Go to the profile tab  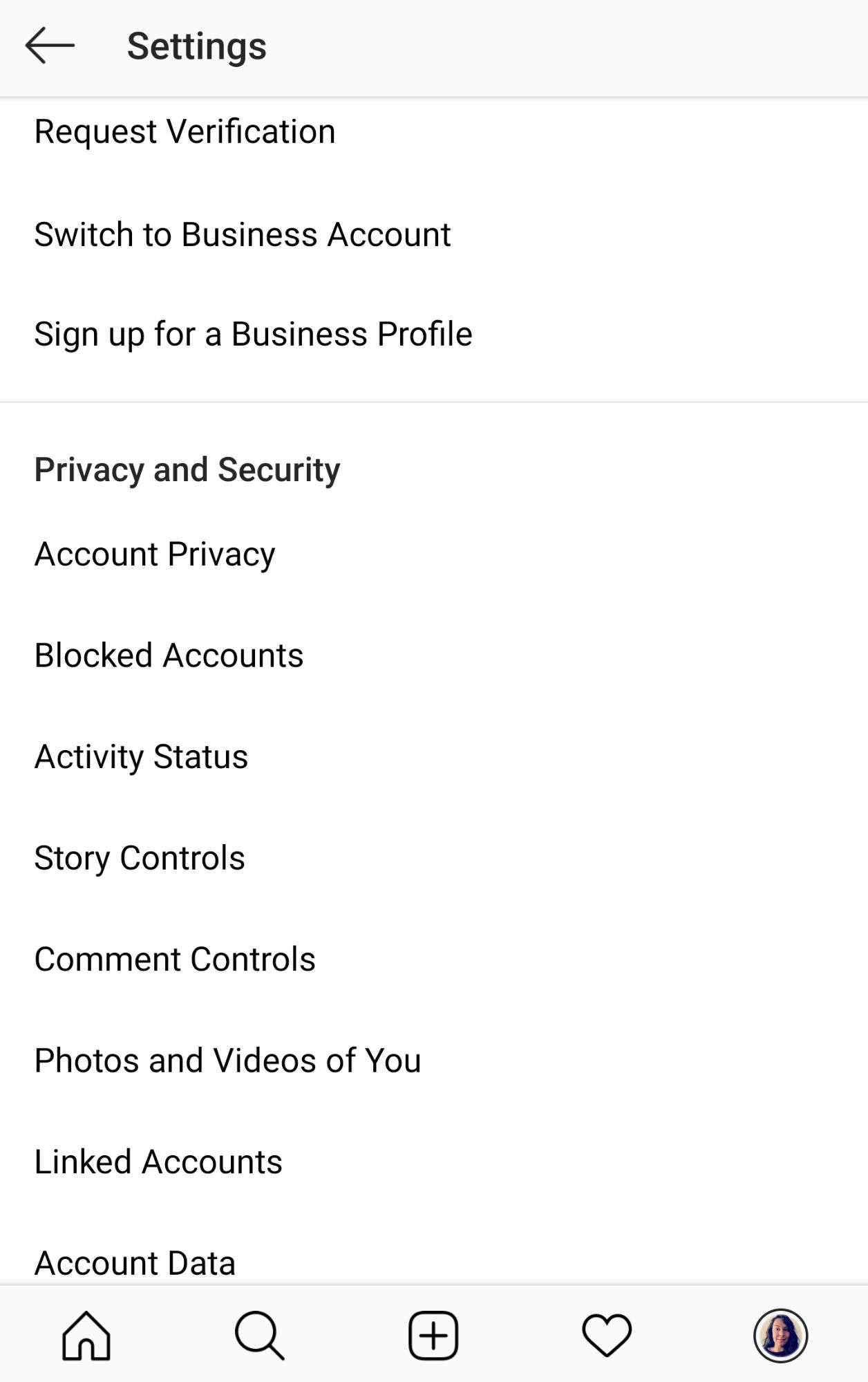click(780, 1335)
